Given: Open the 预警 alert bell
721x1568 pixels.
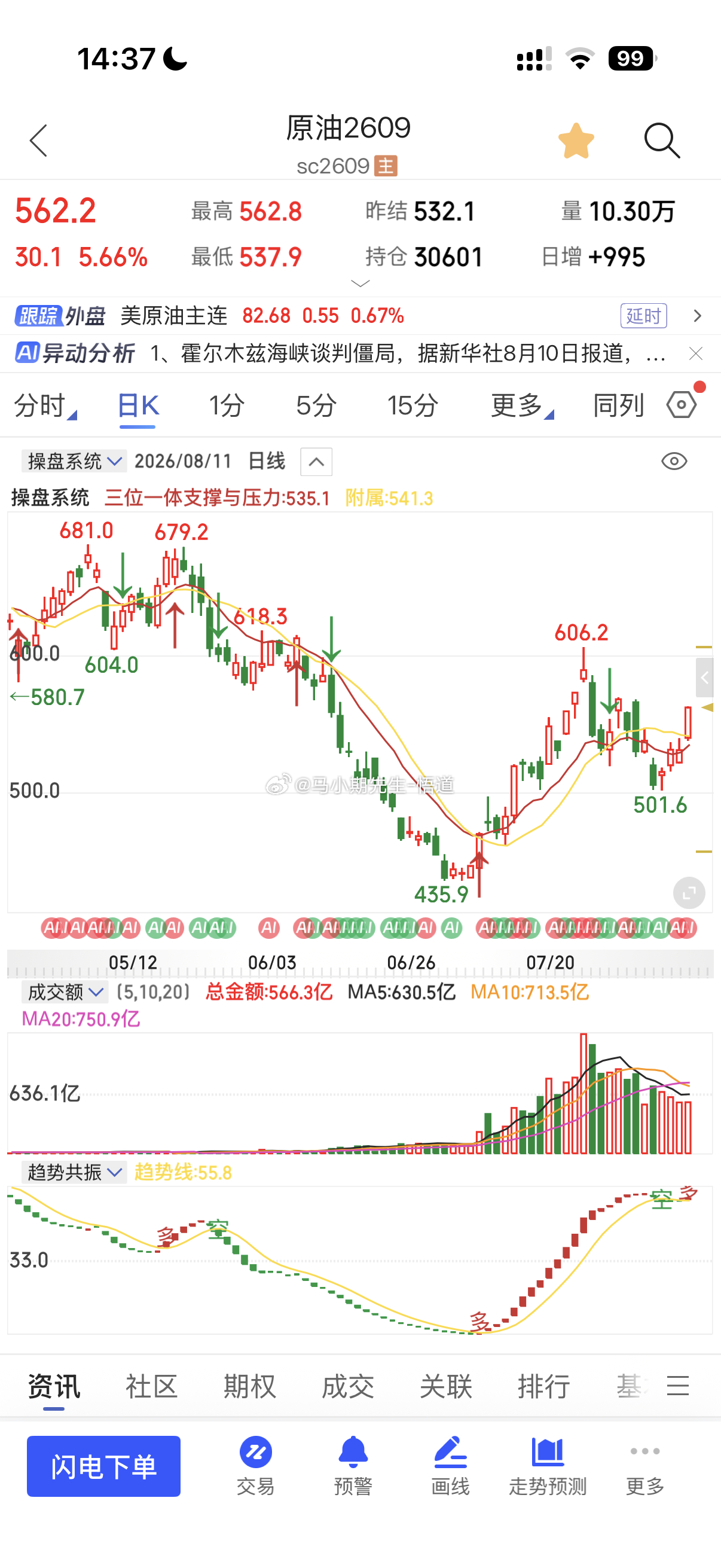Looking at the screenshot, I should [353, 1466].
